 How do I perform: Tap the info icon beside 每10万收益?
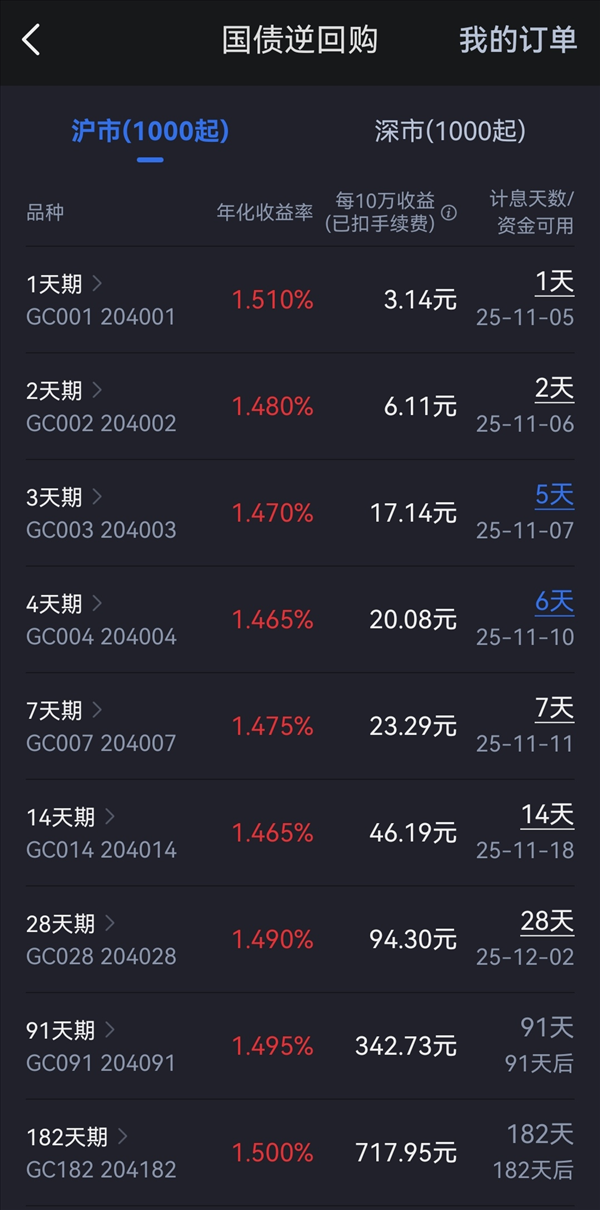coord(449,213)
